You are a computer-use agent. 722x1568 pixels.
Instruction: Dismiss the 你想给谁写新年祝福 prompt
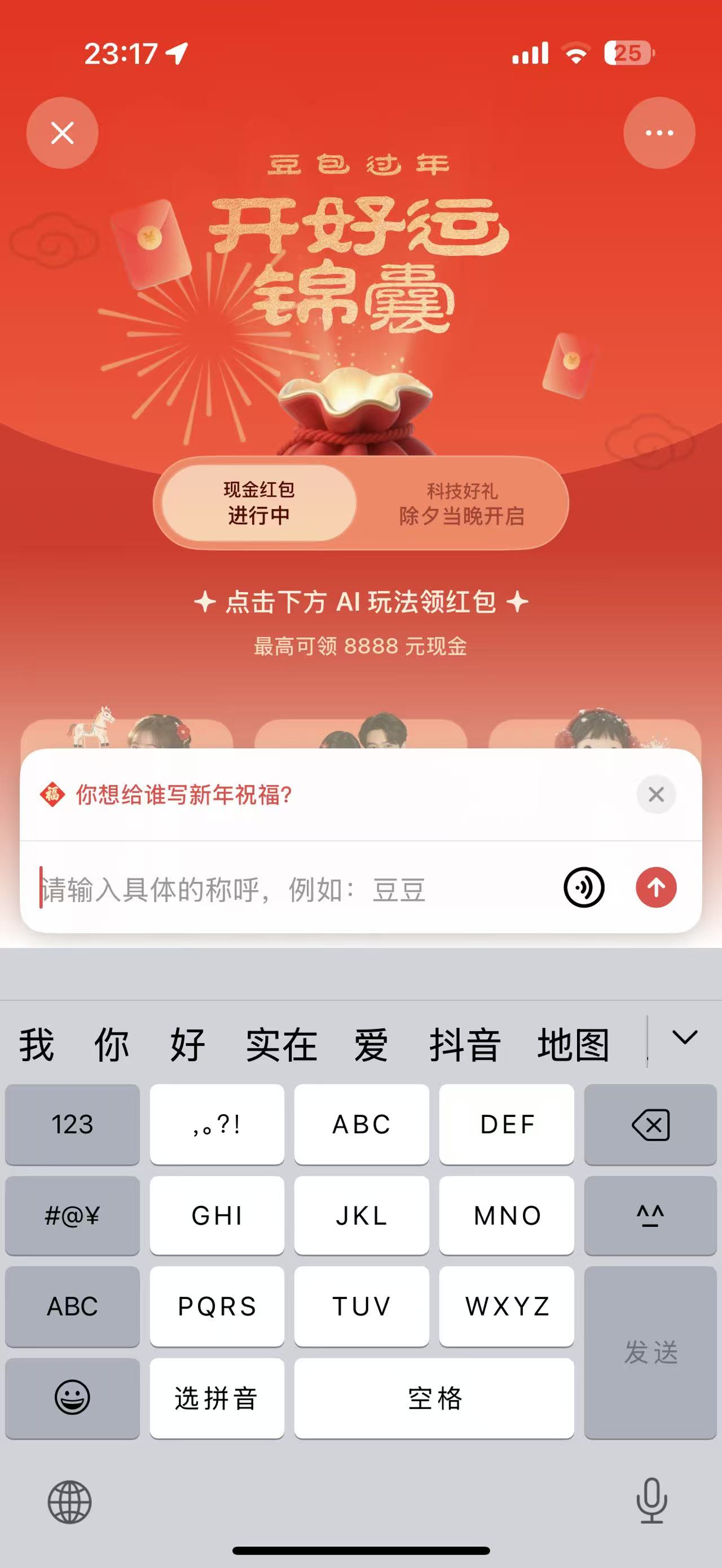point(655,794)
